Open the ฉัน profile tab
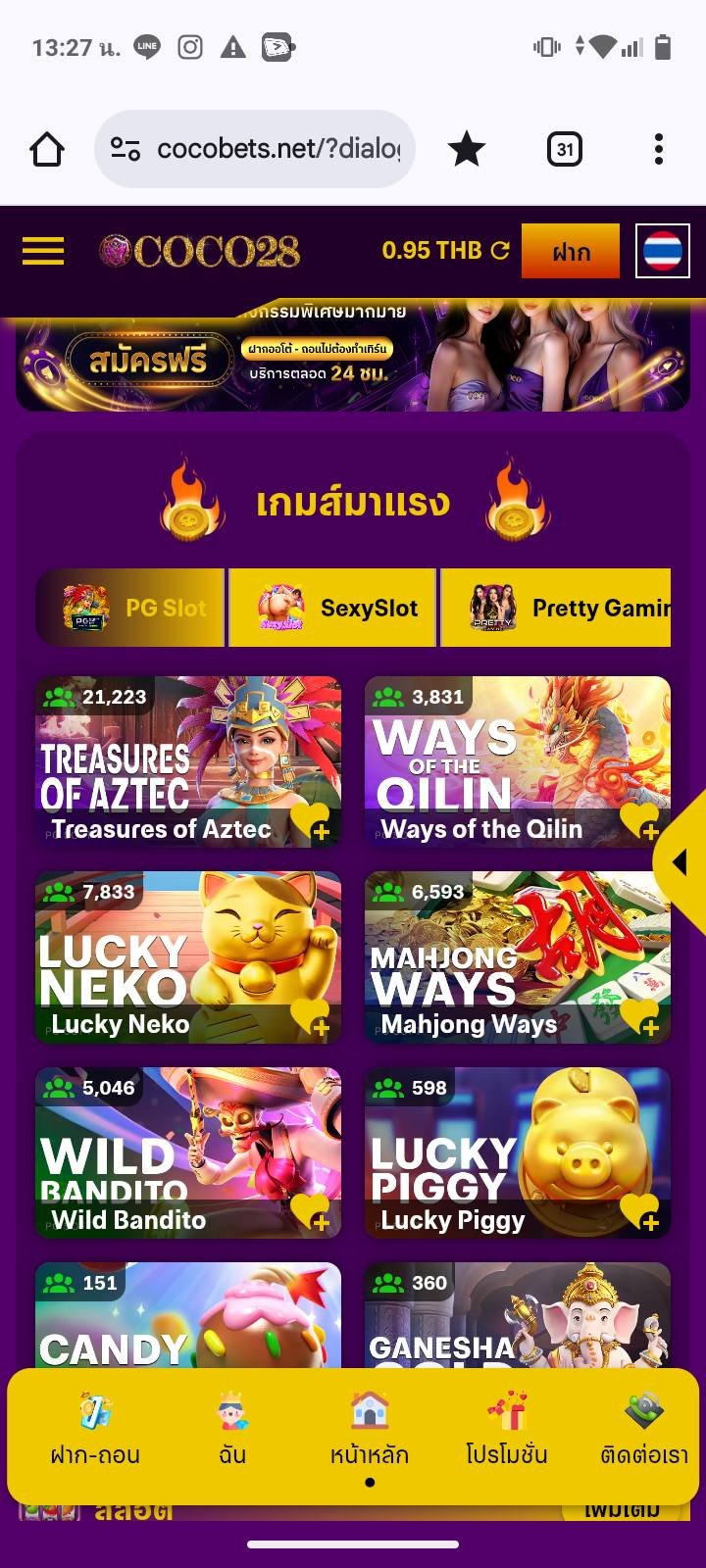Image resolution: width=706 pixels, height=1568 pixels. (232, 1431)
